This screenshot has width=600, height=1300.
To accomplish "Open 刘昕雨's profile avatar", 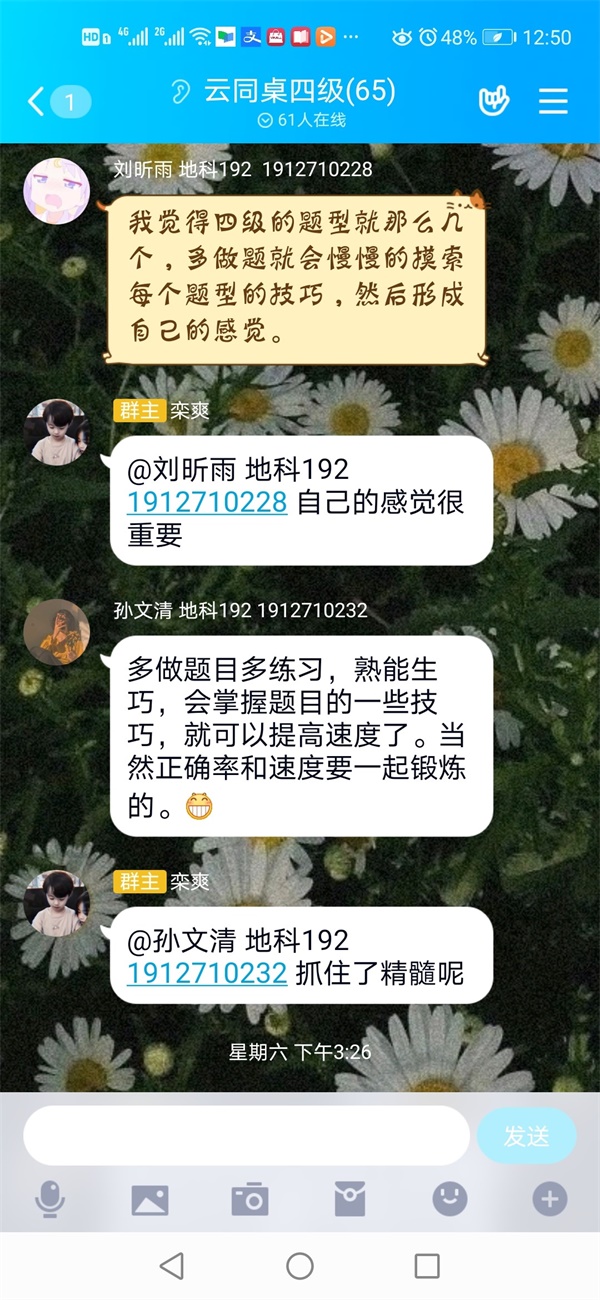I will coord(57,190).
